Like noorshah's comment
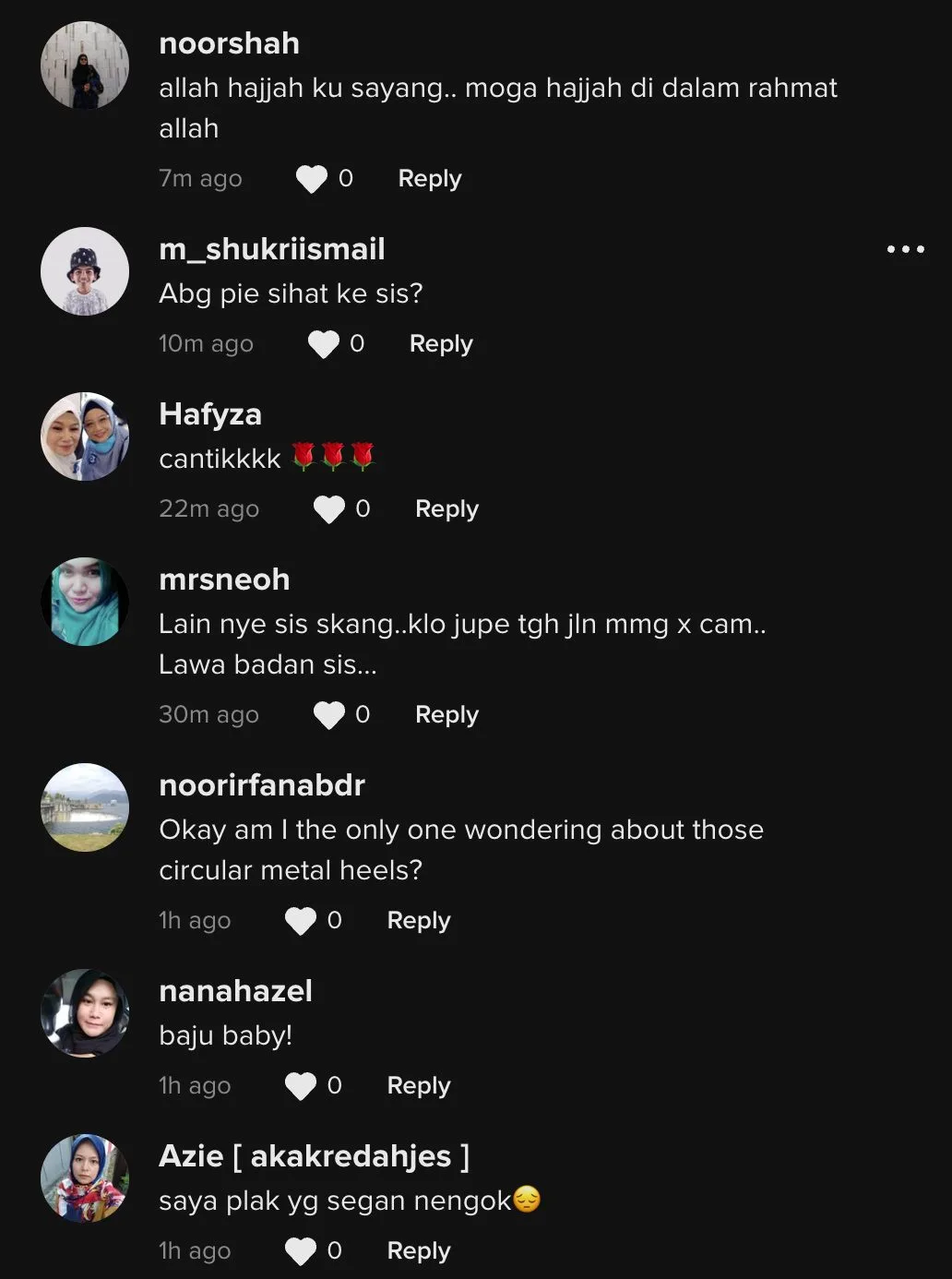 coord(312,179)
